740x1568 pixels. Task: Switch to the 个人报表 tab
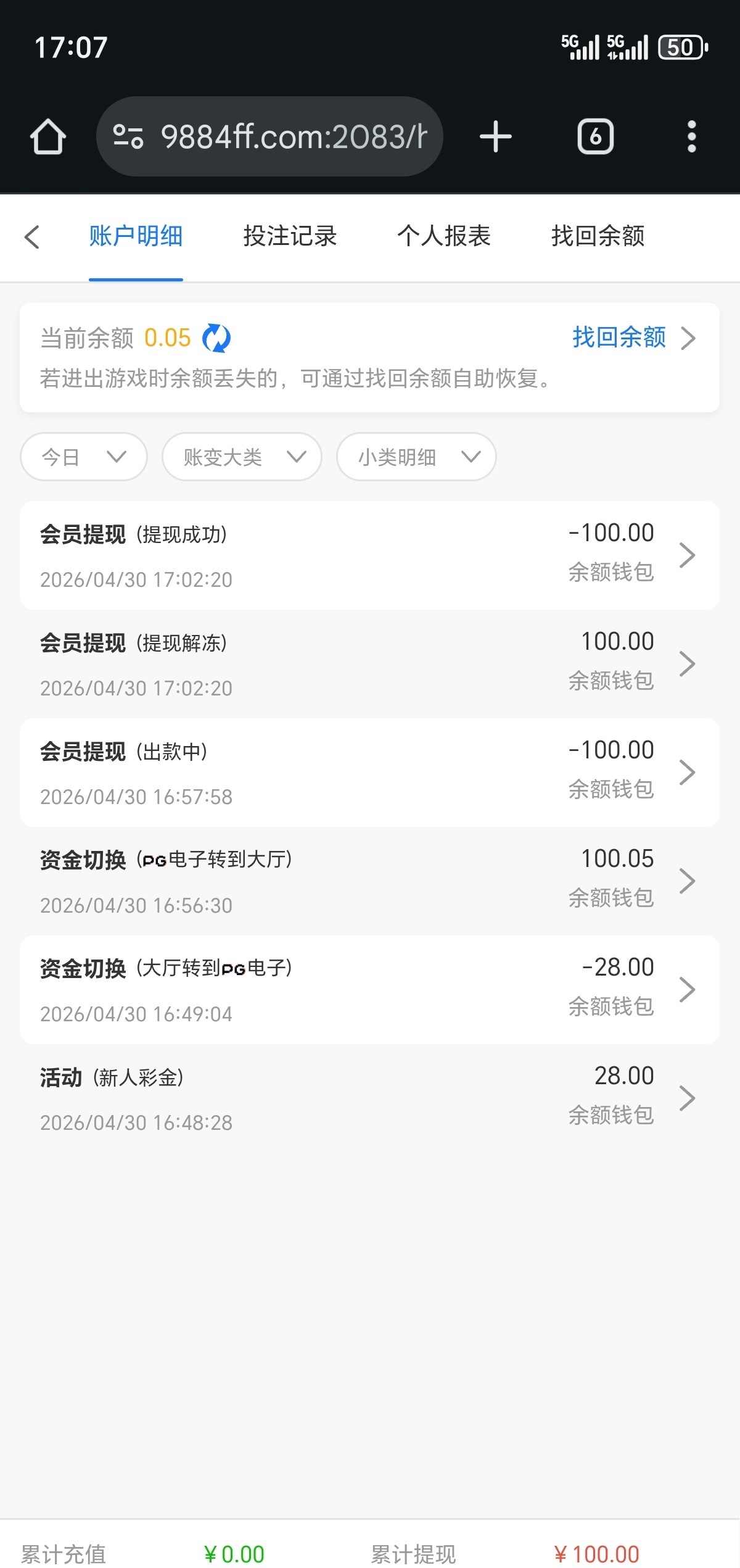444,236
